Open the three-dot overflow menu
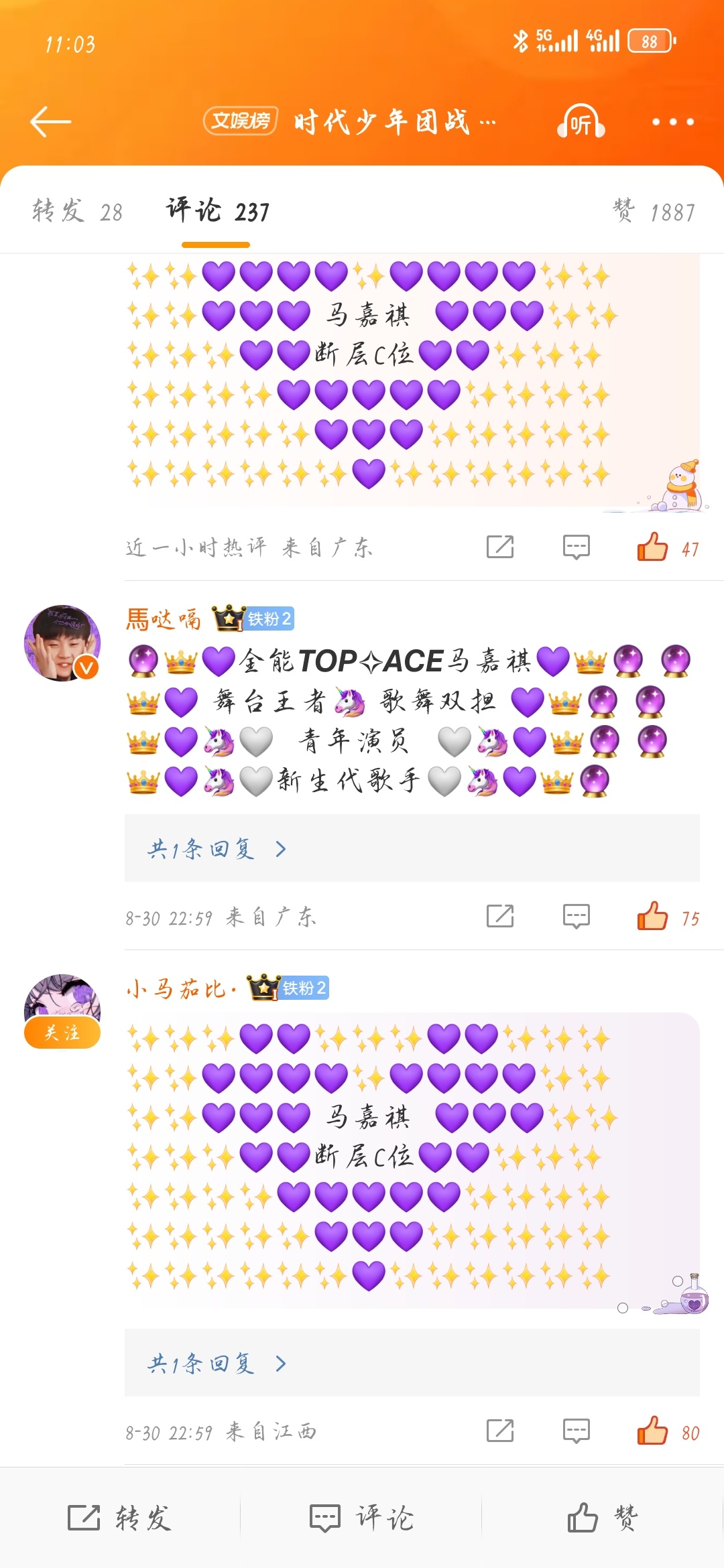The height and width of the screenshot is (1568, 724). pyautogui.click(x=673, y=122)
